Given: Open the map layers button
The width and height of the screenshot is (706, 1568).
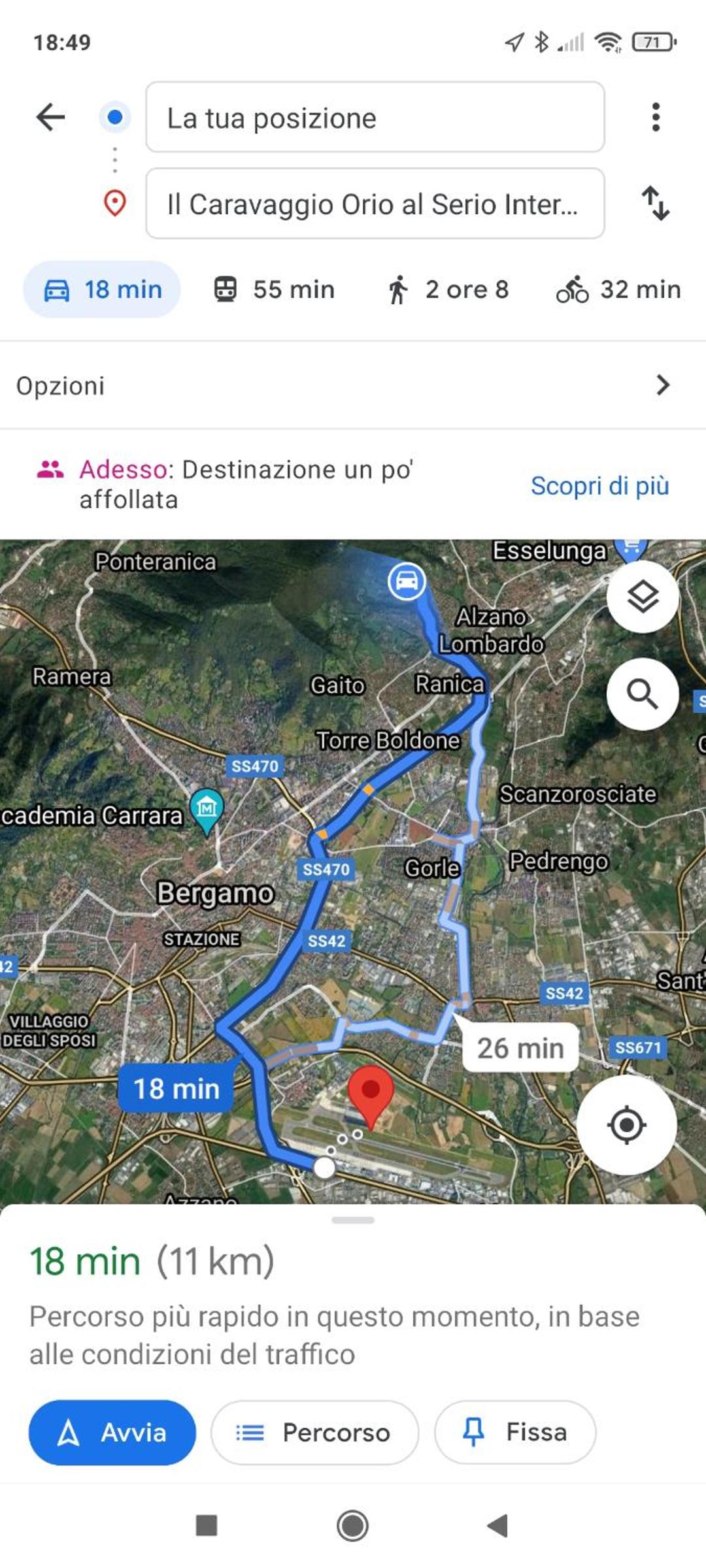Looking at the screenshot, I should tap(643, 596).
